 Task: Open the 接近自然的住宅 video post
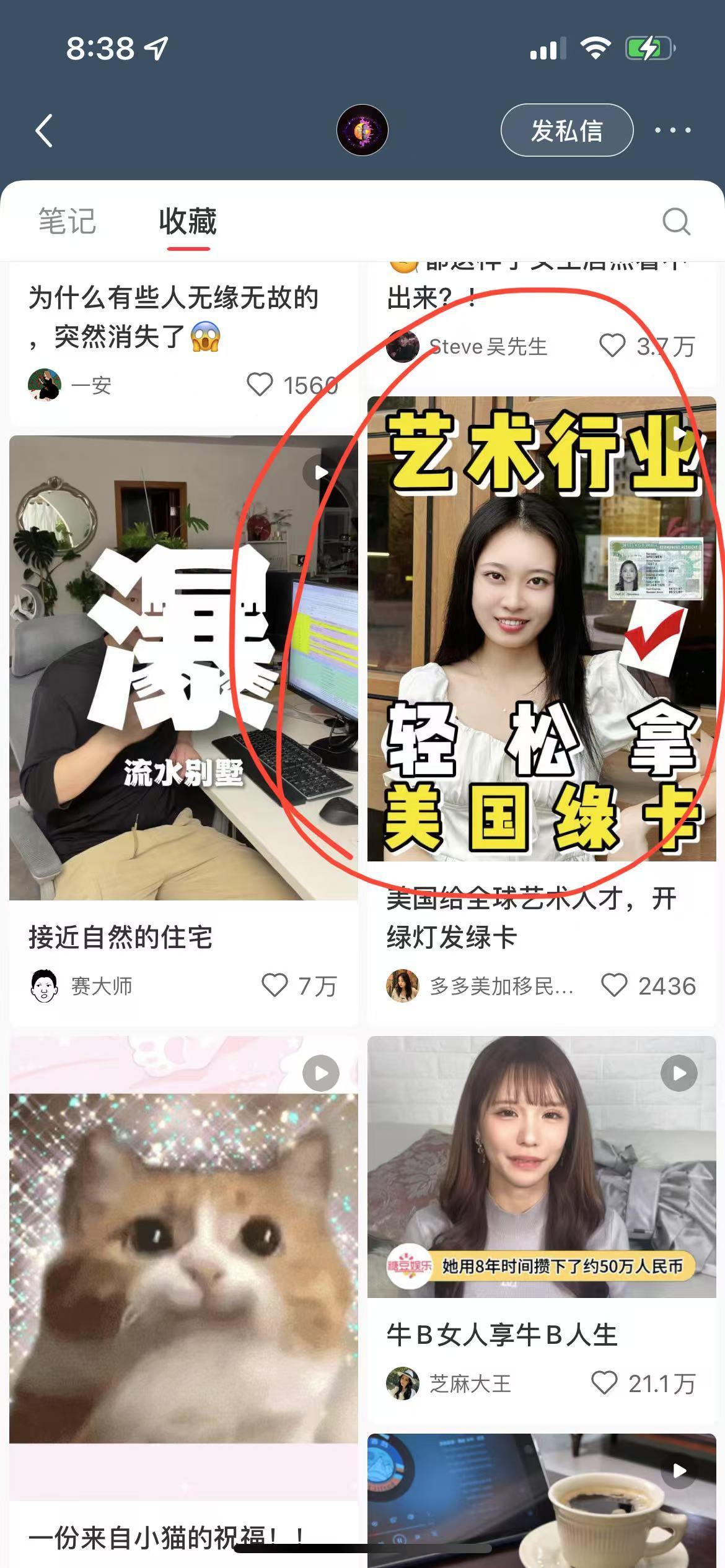183,668
